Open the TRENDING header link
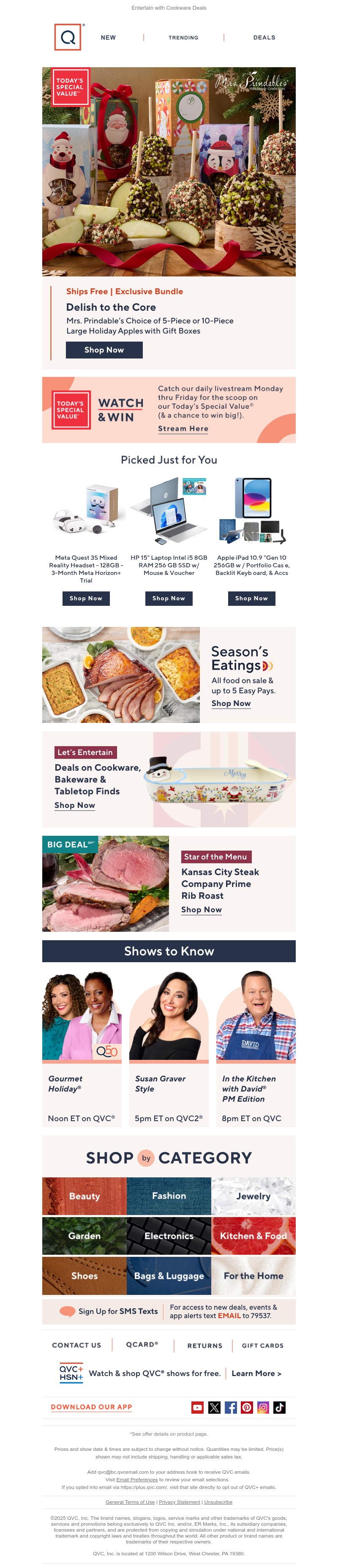338x1568 pixels. (183, 38)
